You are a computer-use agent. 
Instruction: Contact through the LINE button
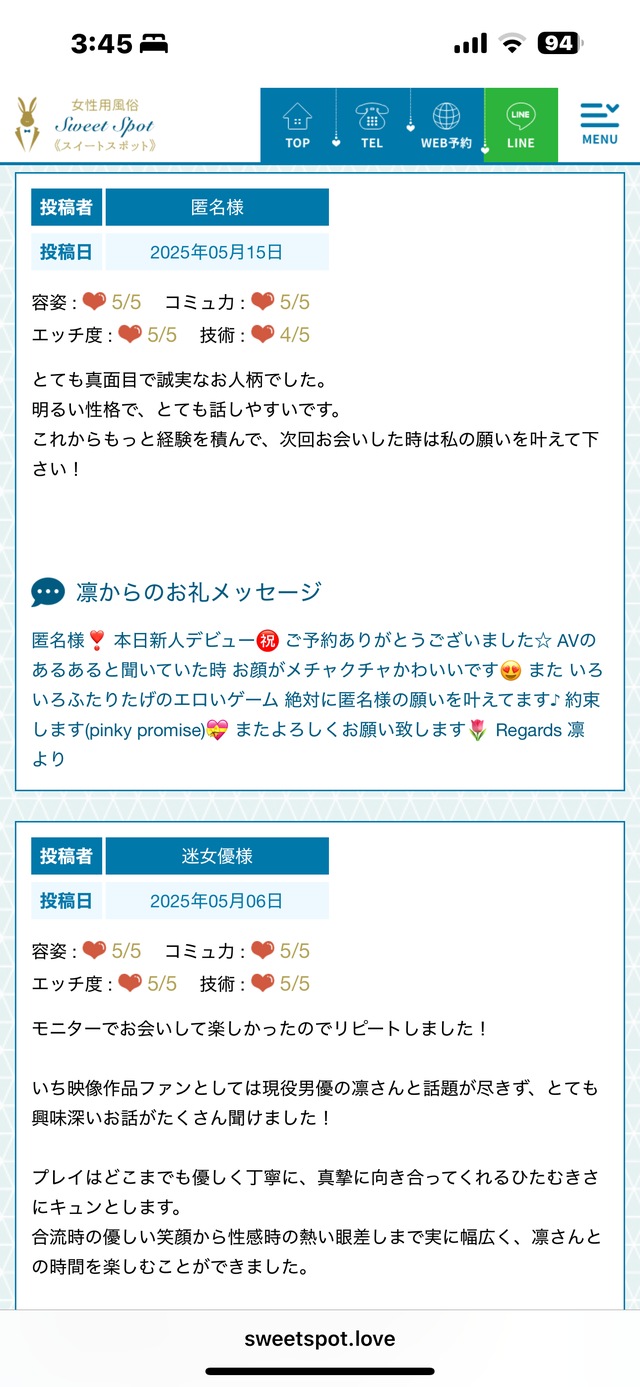pyautogui.click(x=521, y=125)
